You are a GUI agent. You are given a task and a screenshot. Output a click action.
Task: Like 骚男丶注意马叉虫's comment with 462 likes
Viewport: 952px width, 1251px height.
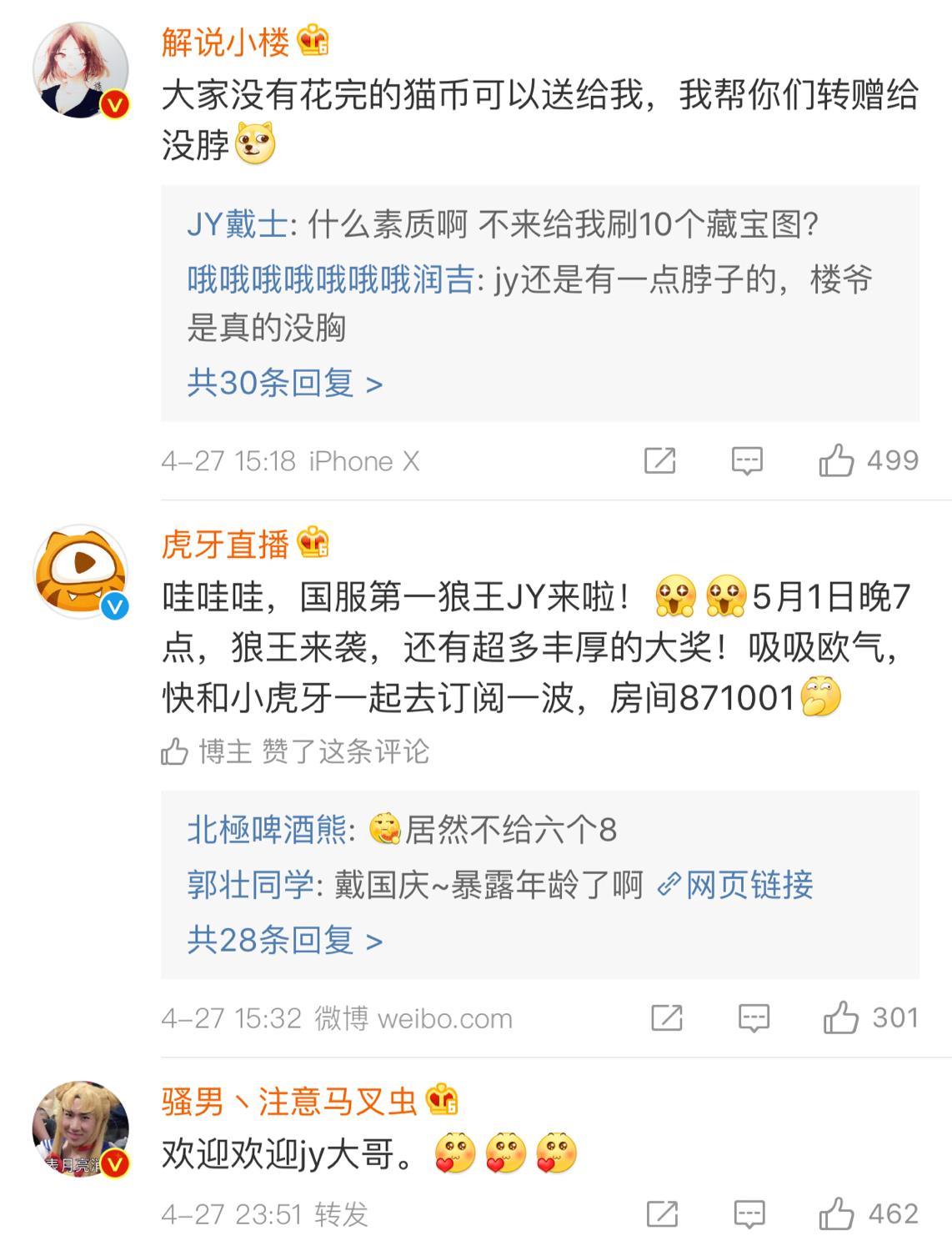pyautogui.click(x=837, y=1214)
